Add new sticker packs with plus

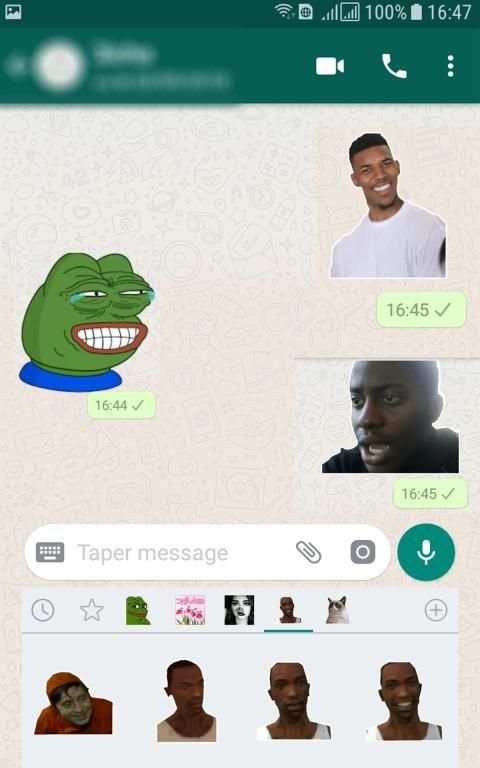(x=435, y=610)
